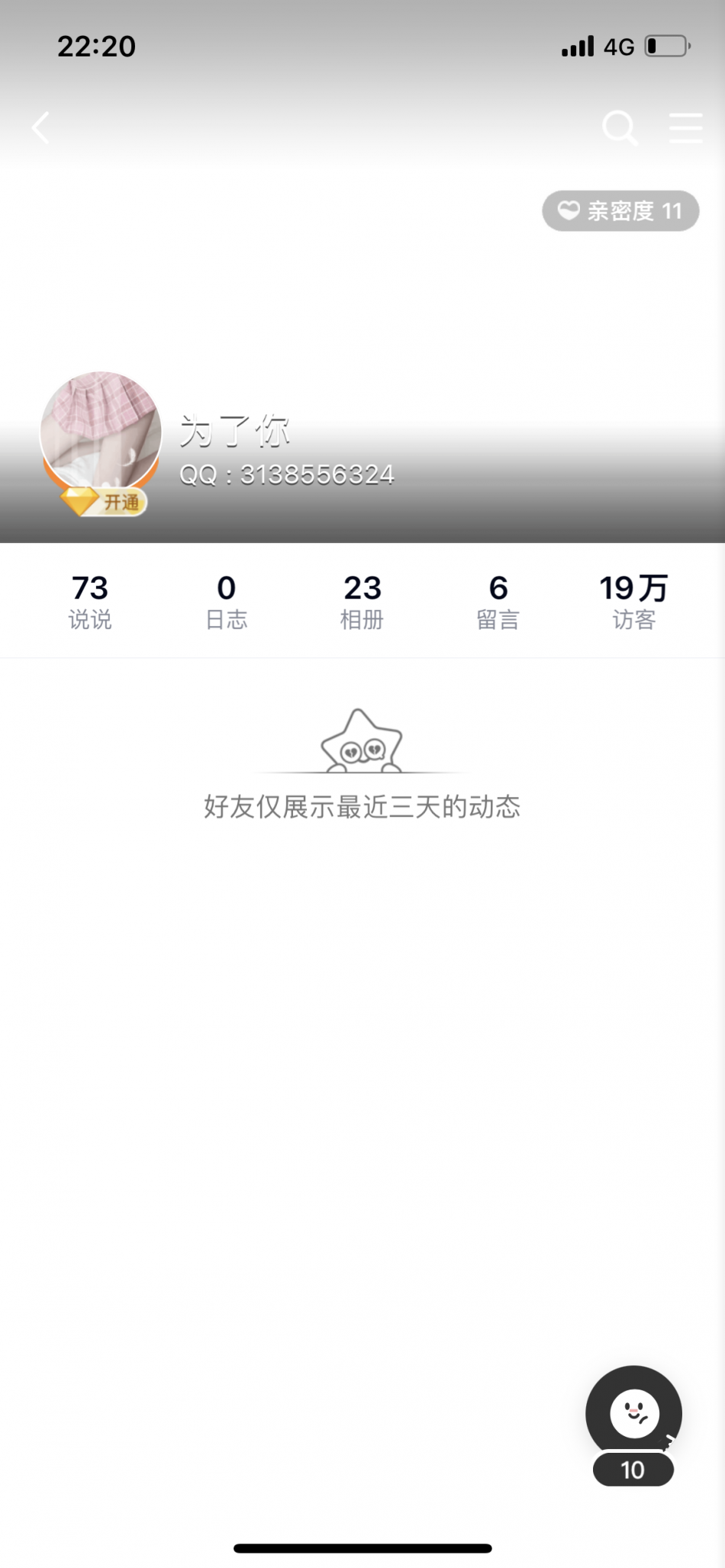Go back using the top-left arrow
725x1568 pixels.
click(x=41, y=127)
